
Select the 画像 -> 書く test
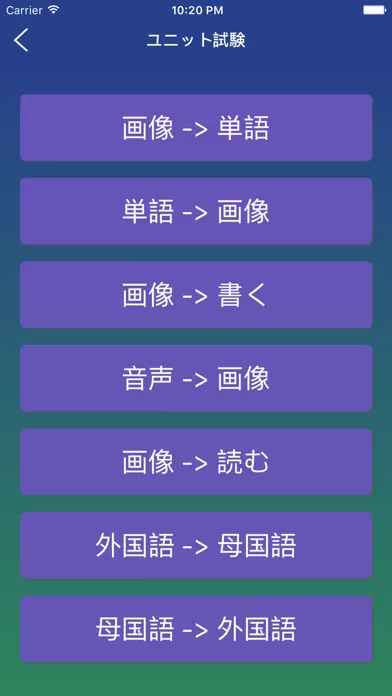tap(196, 295)
